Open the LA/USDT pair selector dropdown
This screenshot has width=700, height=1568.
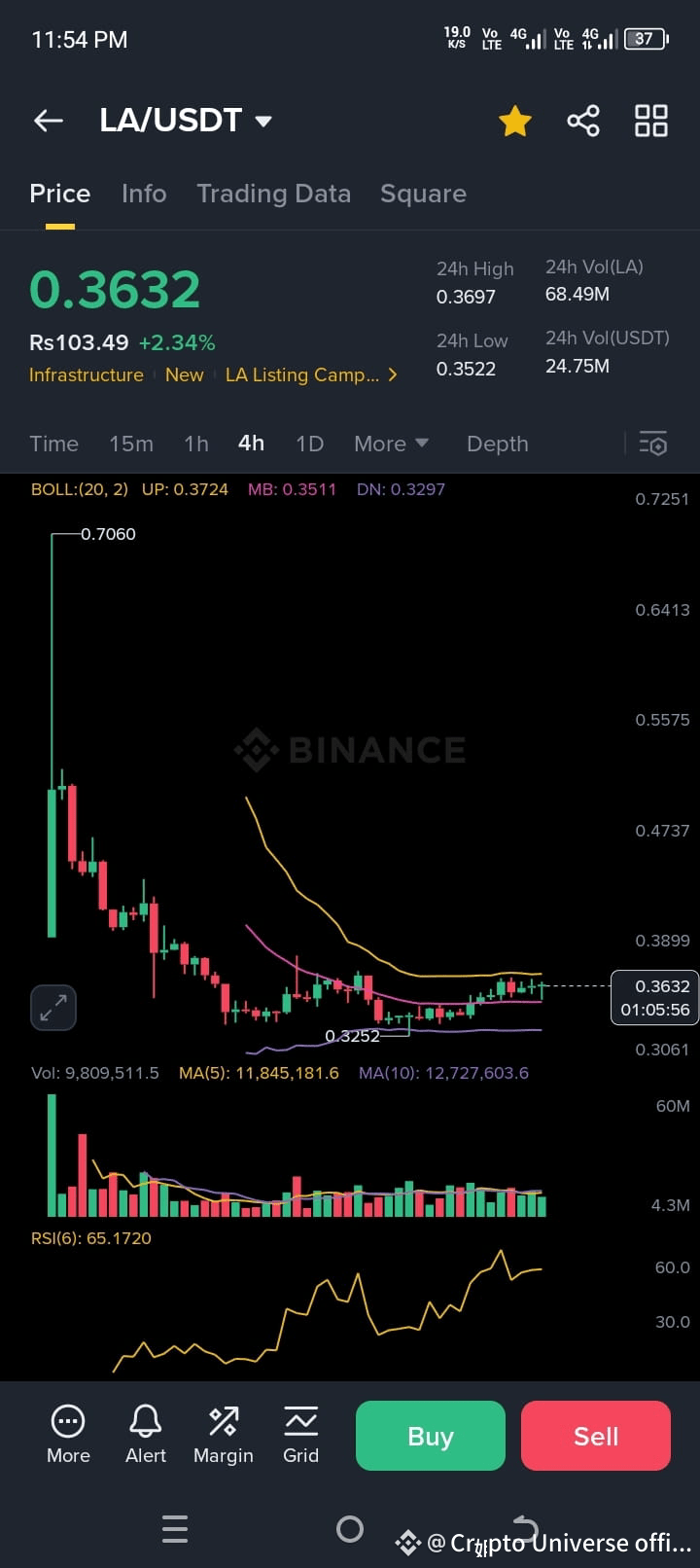185,121
